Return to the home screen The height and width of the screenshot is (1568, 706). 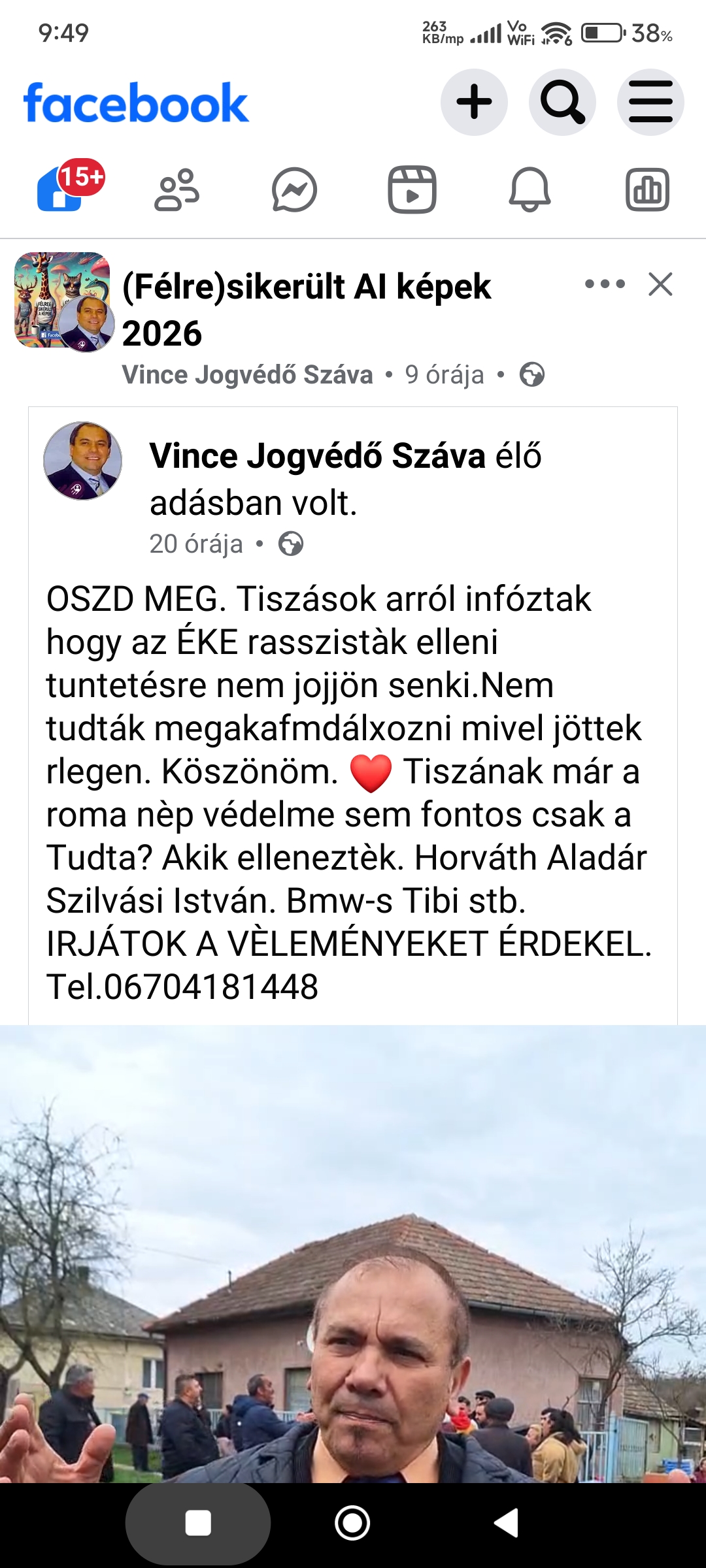[x=352, y=1523]
